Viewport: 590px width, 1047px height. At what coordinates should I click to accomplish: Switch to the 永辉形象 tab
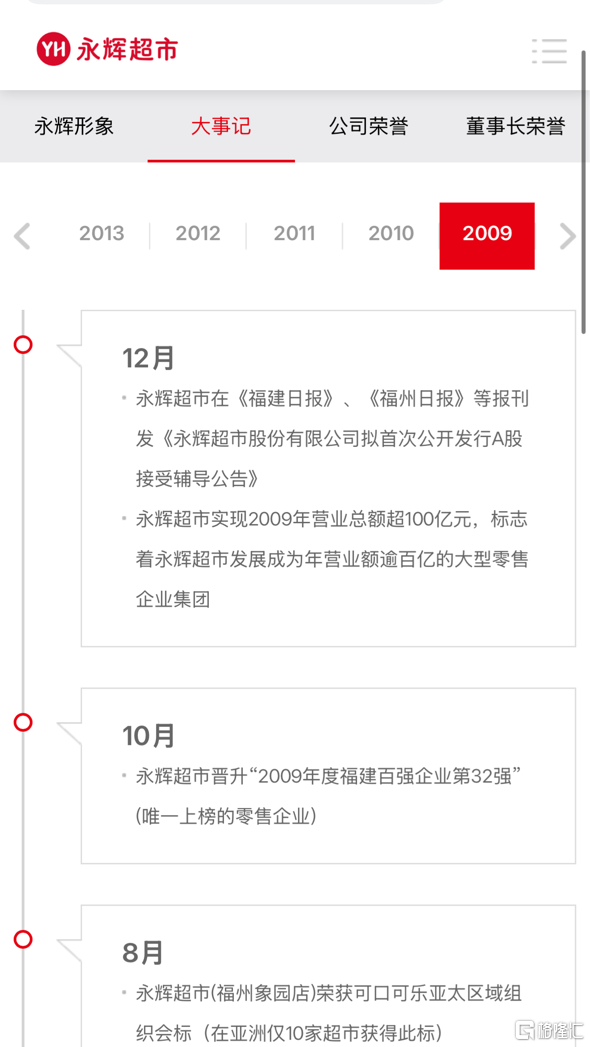(74, 126)
